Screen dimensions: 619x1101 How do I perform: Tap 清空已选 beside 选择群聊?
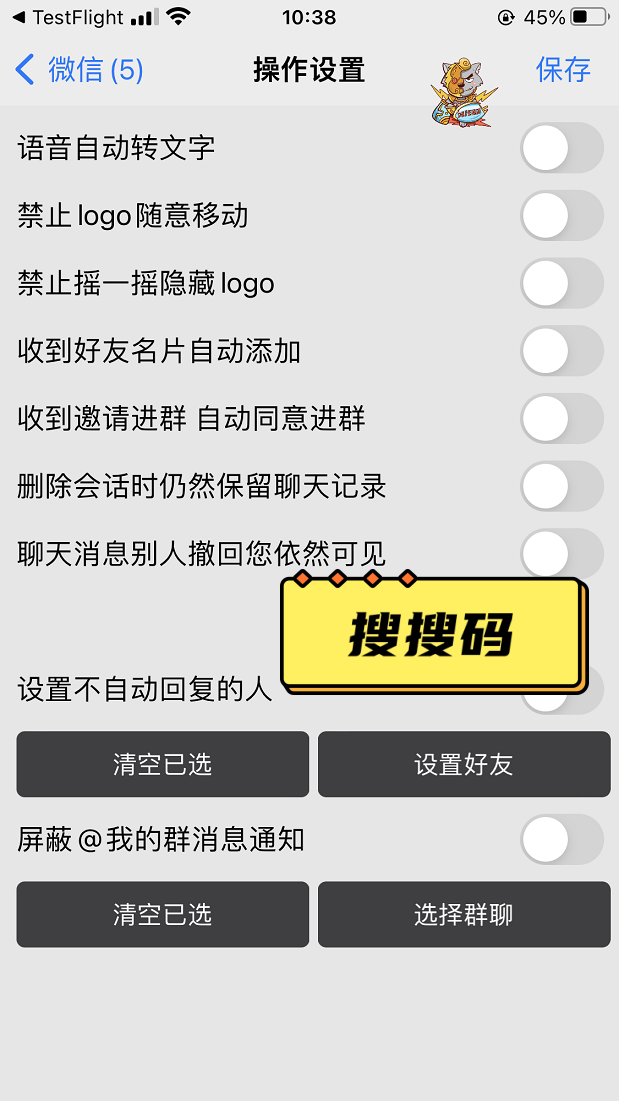tap(162, 915)
